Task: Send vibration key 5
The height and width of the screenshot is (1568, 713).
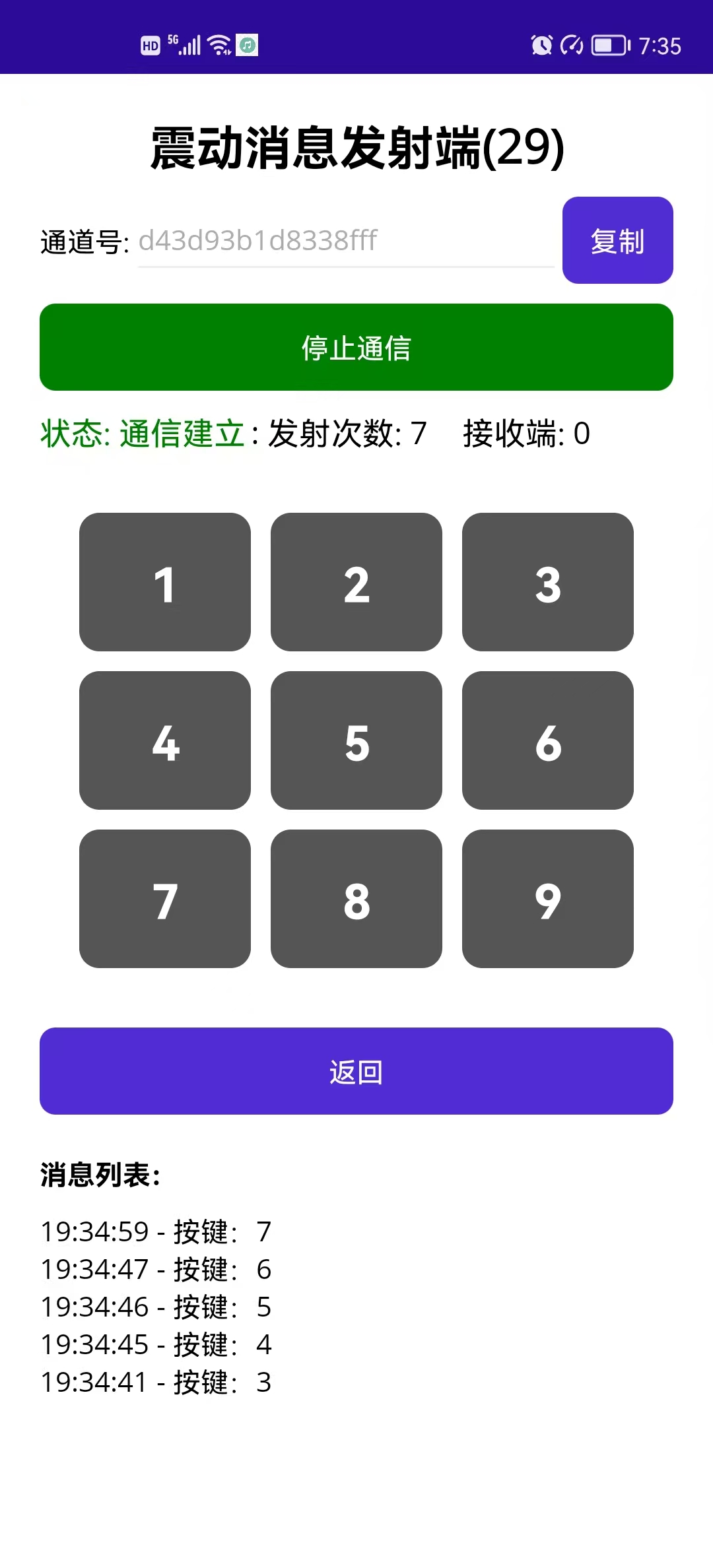Action: click(x=356, y=740)
